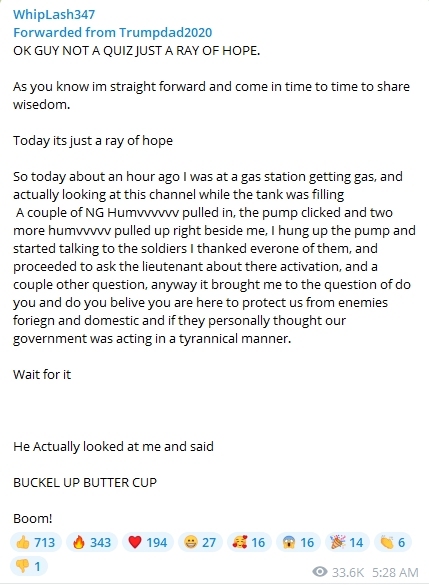
Task: React with the red heart (194)
Action: point(148,542)
